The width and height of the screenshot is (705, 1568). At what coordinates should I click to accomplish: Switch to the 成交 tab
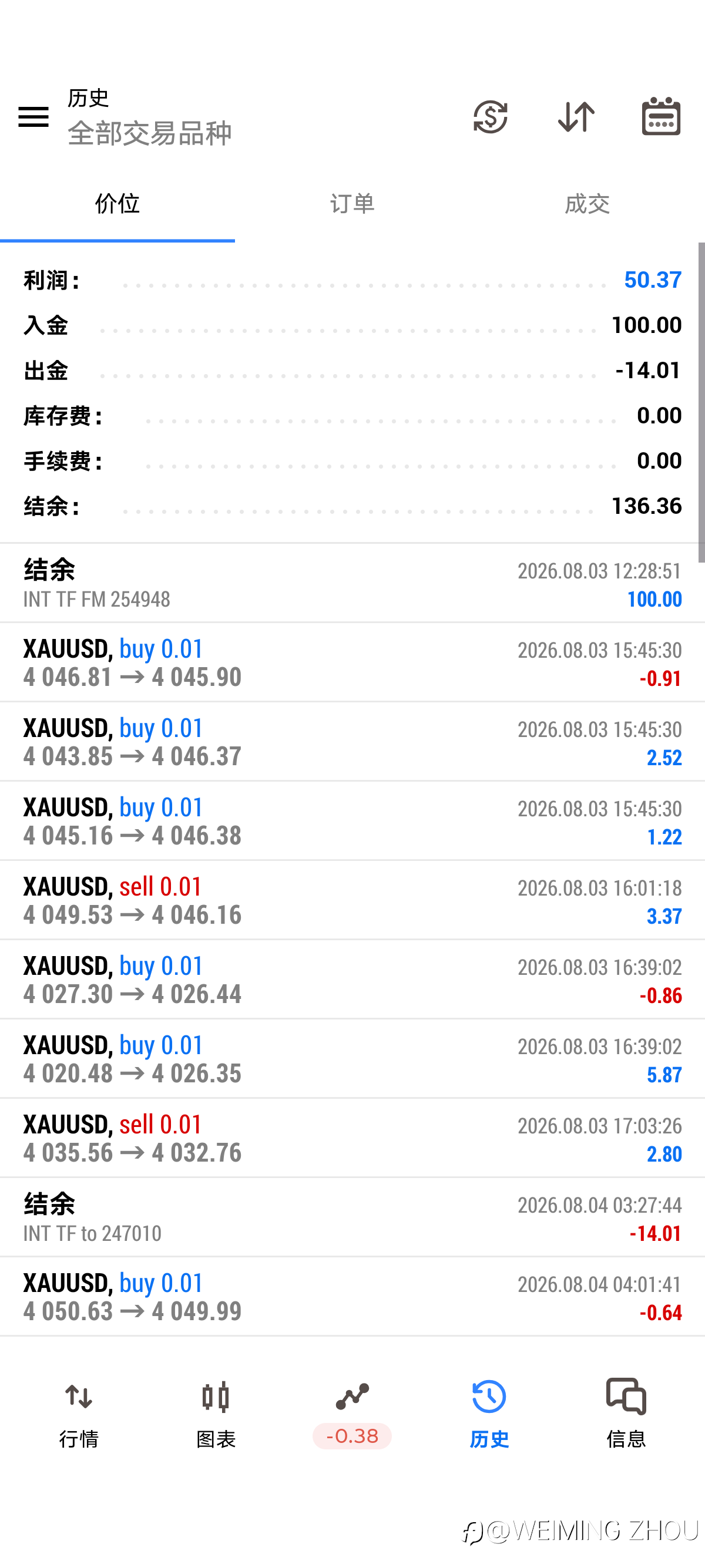tap(587, 203)
